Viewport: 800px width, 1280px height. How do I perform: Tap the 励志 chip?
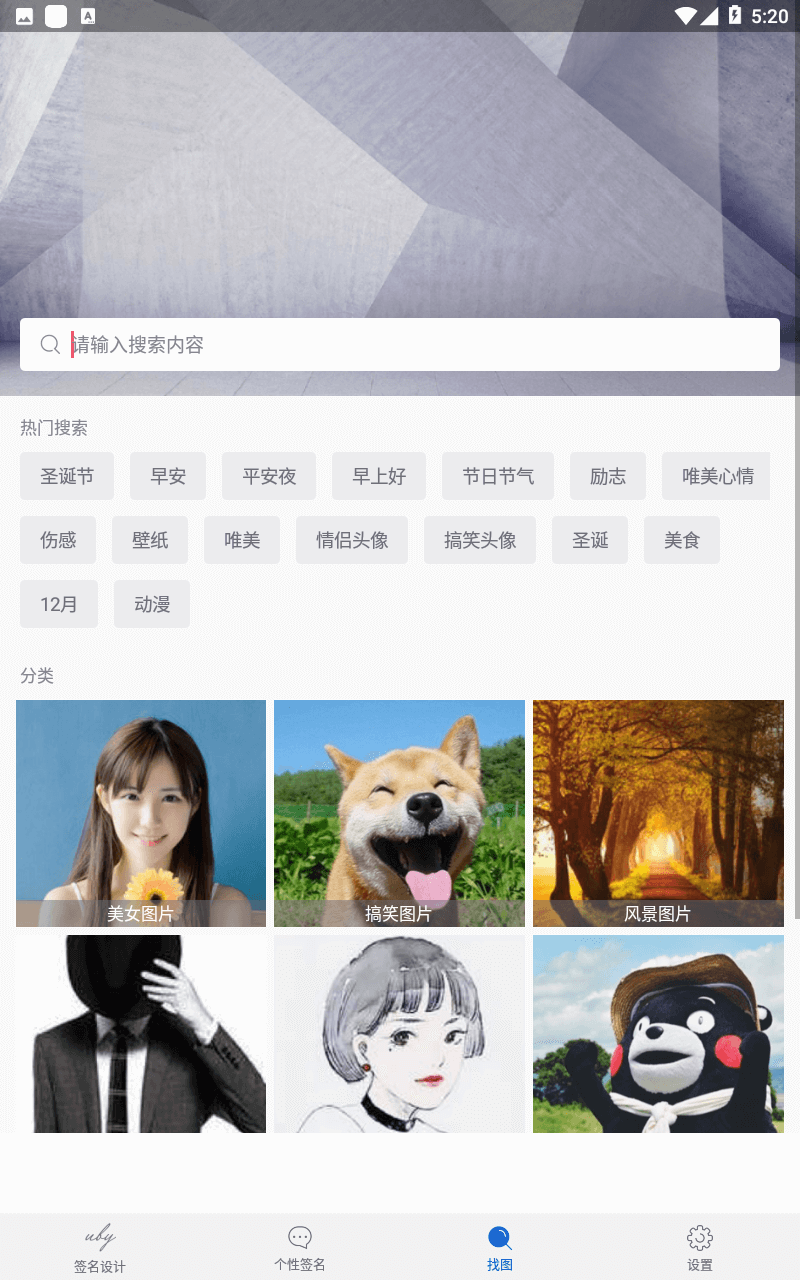[x=608, y=476]
